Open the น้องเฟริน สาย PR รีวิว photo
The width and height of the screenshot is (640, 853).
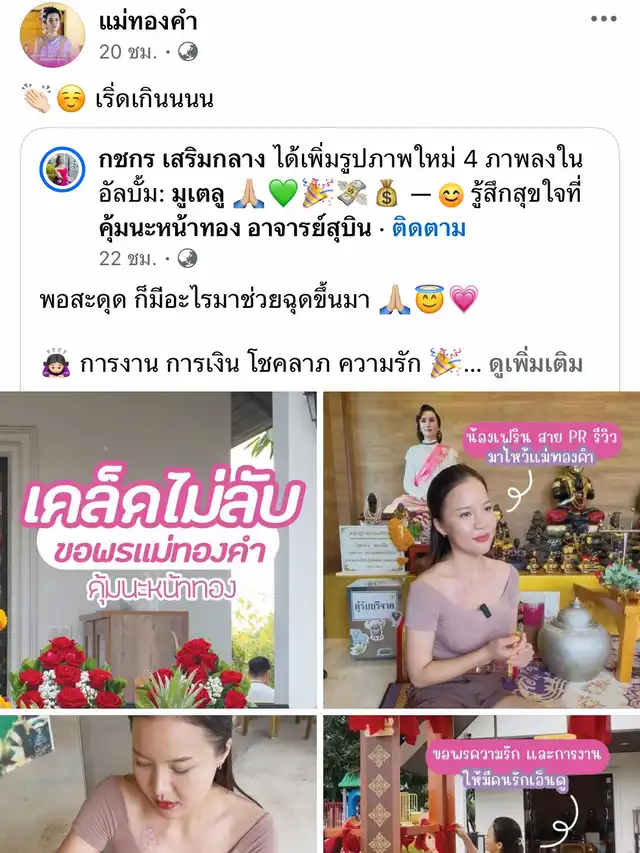(481, 550)
